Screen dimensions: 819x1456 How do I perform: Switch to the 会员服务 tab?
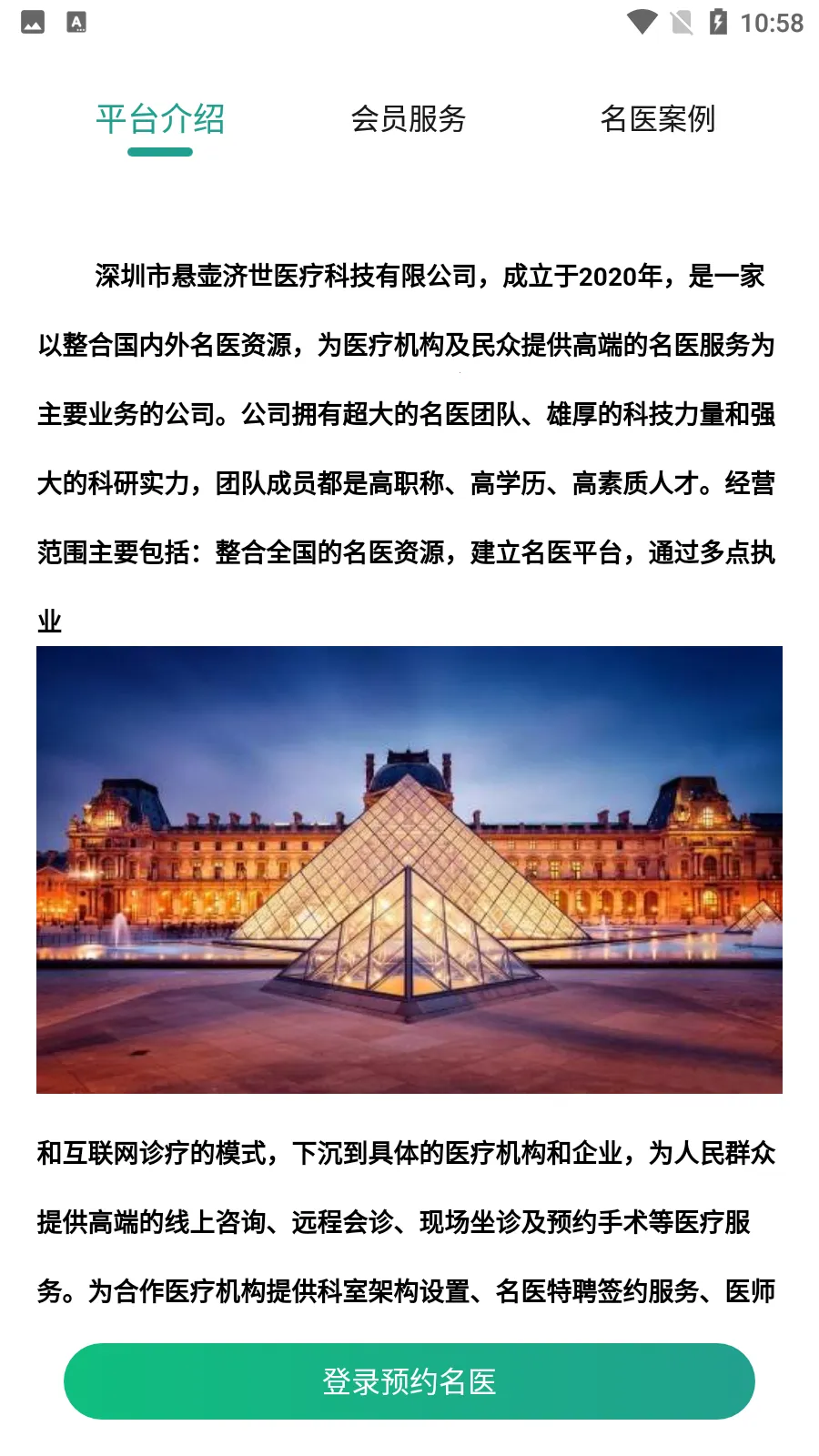[409, 119]
